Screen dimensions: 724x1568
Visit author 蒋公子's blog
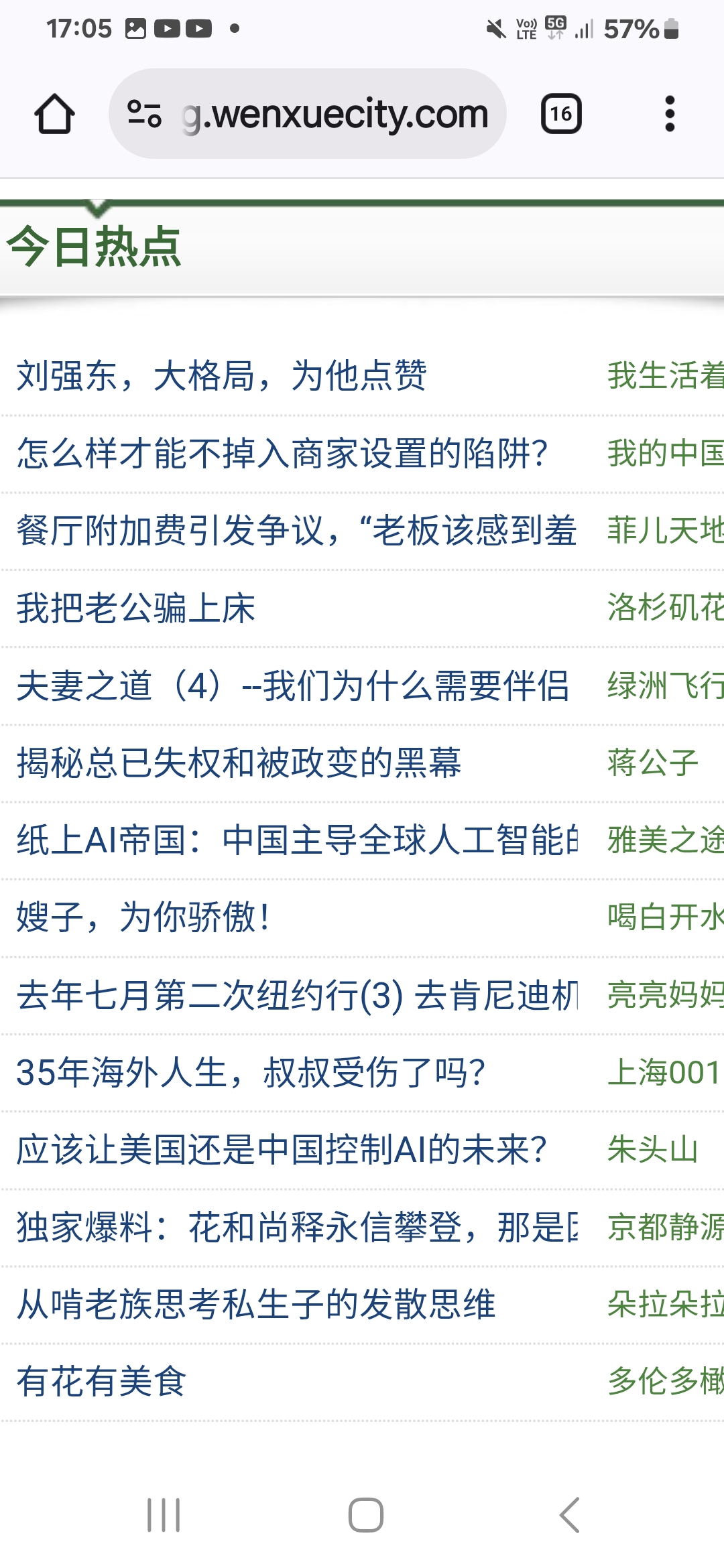click(x=652, y=763)
